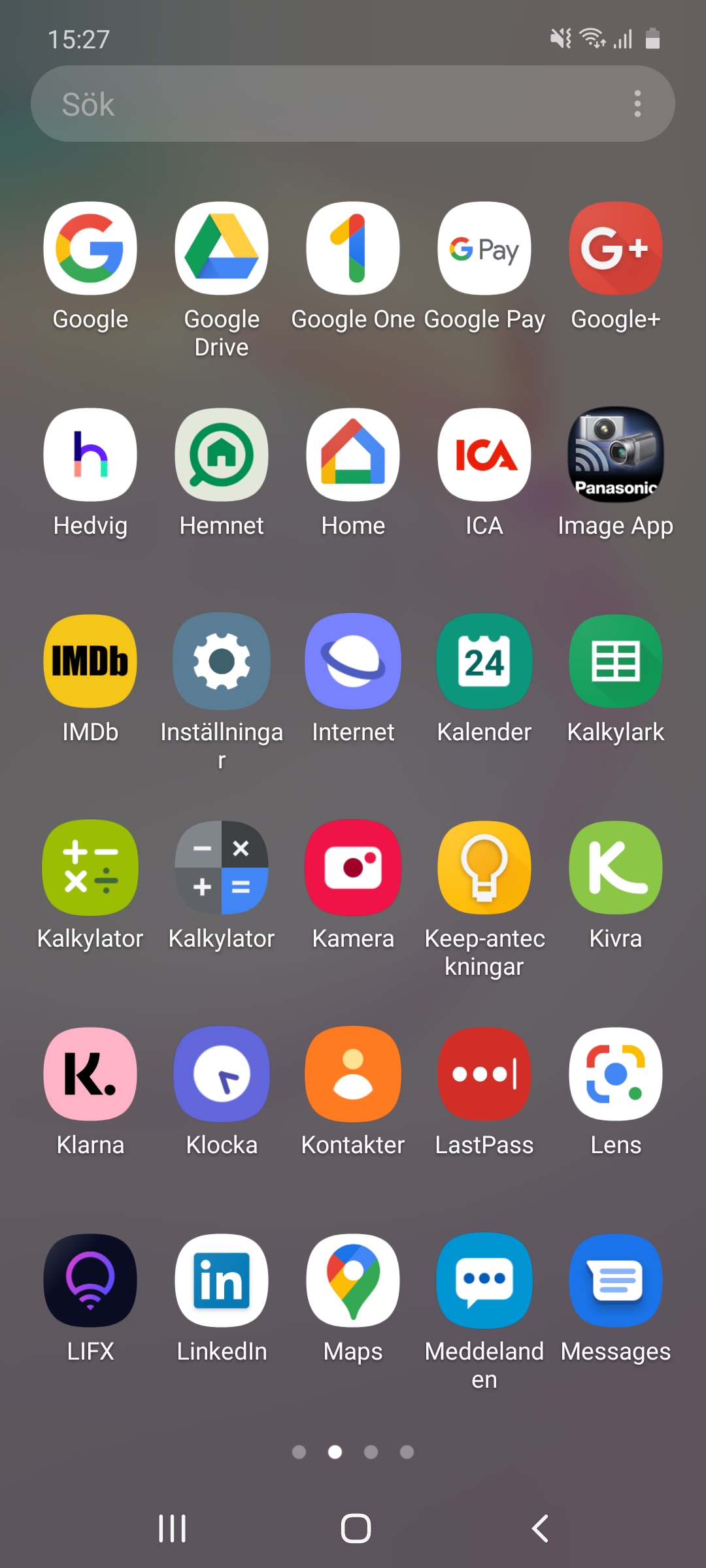This screenshot has height=1568, width=706.
Task: Launch Google Drive app
Action: 222,248
